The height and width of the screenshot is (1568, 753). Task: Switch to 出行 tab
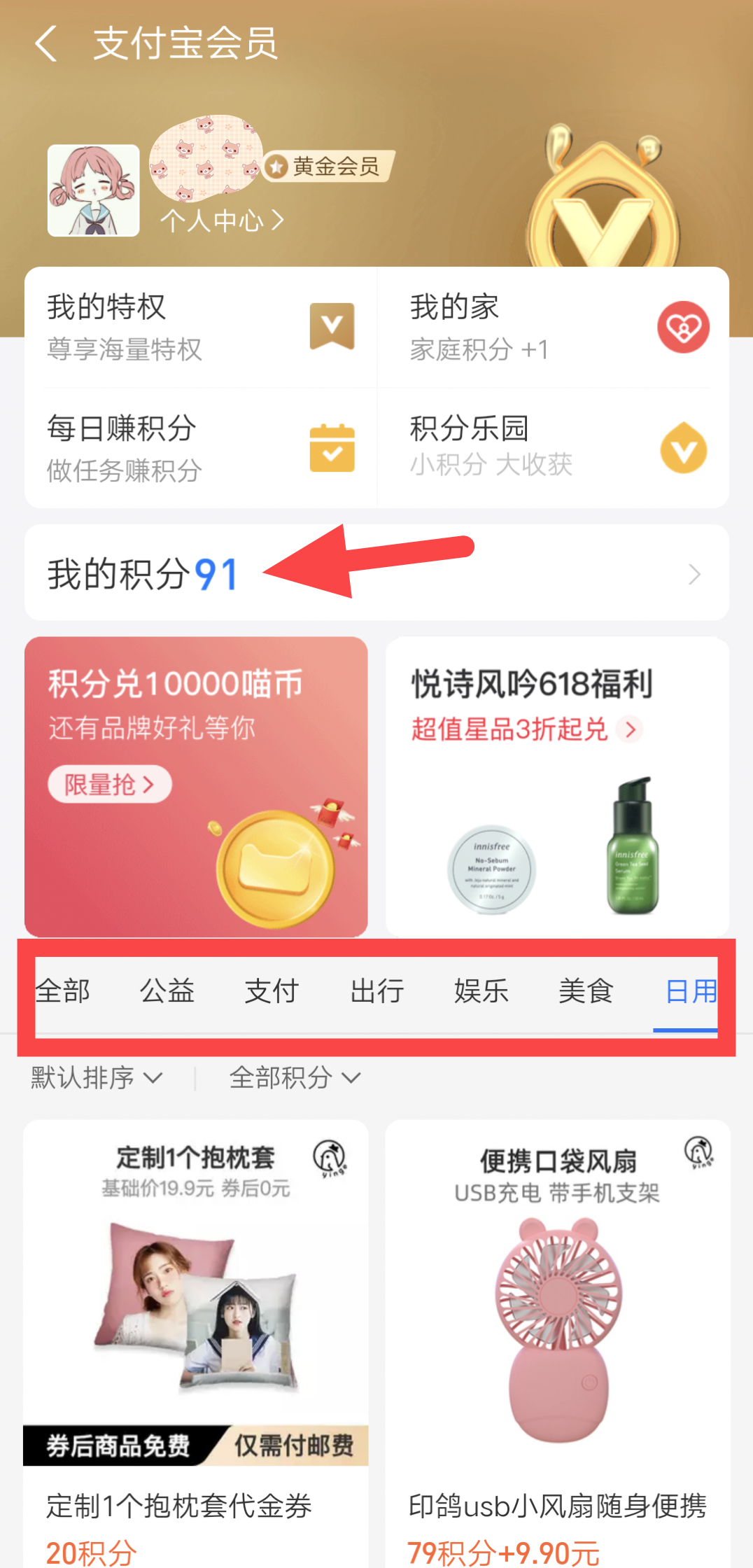point(376,991)
